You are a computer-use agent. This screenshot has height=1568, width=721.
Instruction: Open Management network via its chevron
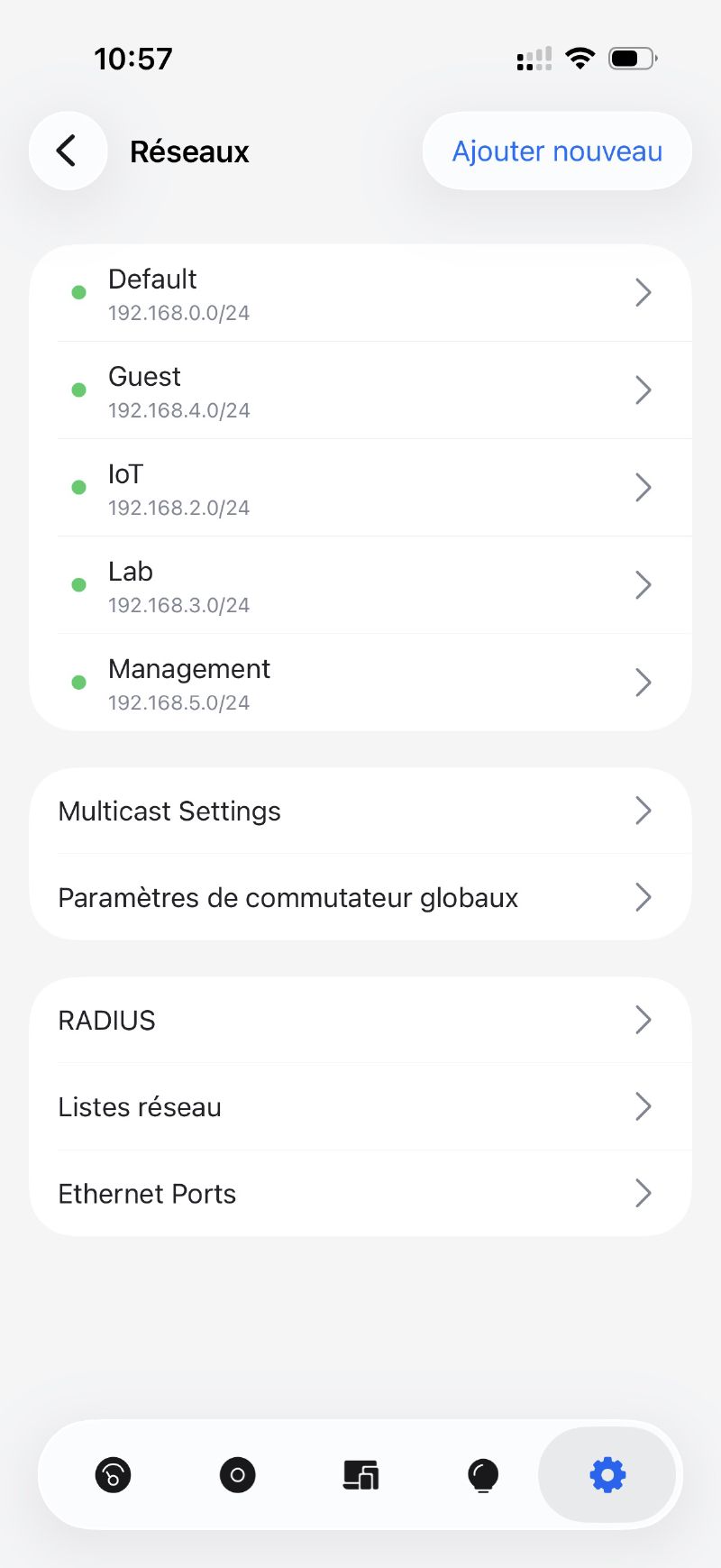643,683
